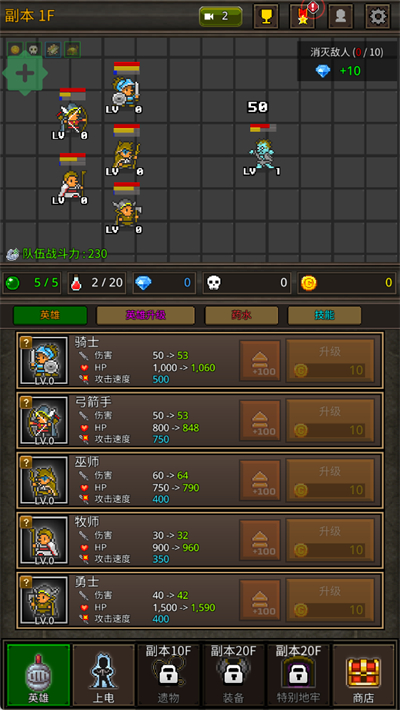400x710 pixels.
Task: Open the locked 遗物 tab
Action: pos(169,675)
